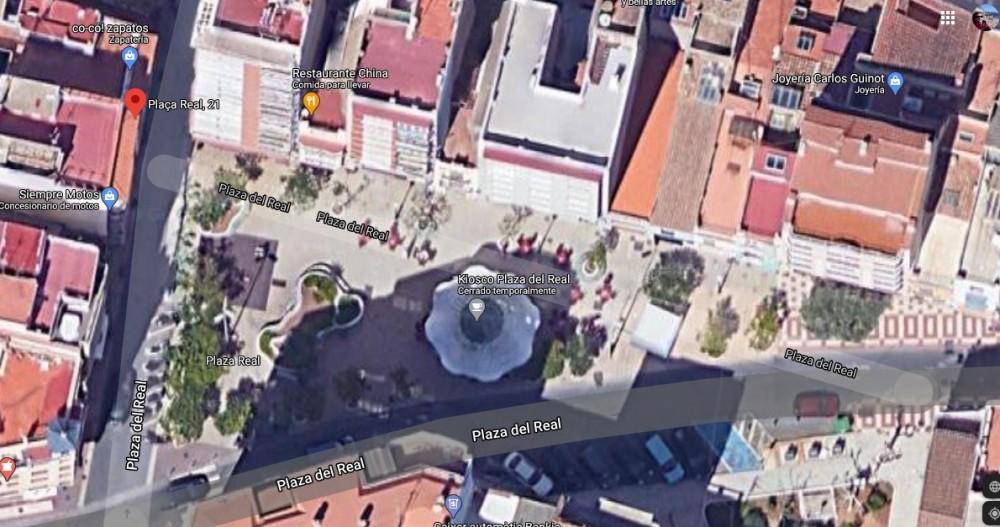Open Restaurante China place marker
Image resolution: width=1000 pixels, height=527 pixels.
(311, 101)
